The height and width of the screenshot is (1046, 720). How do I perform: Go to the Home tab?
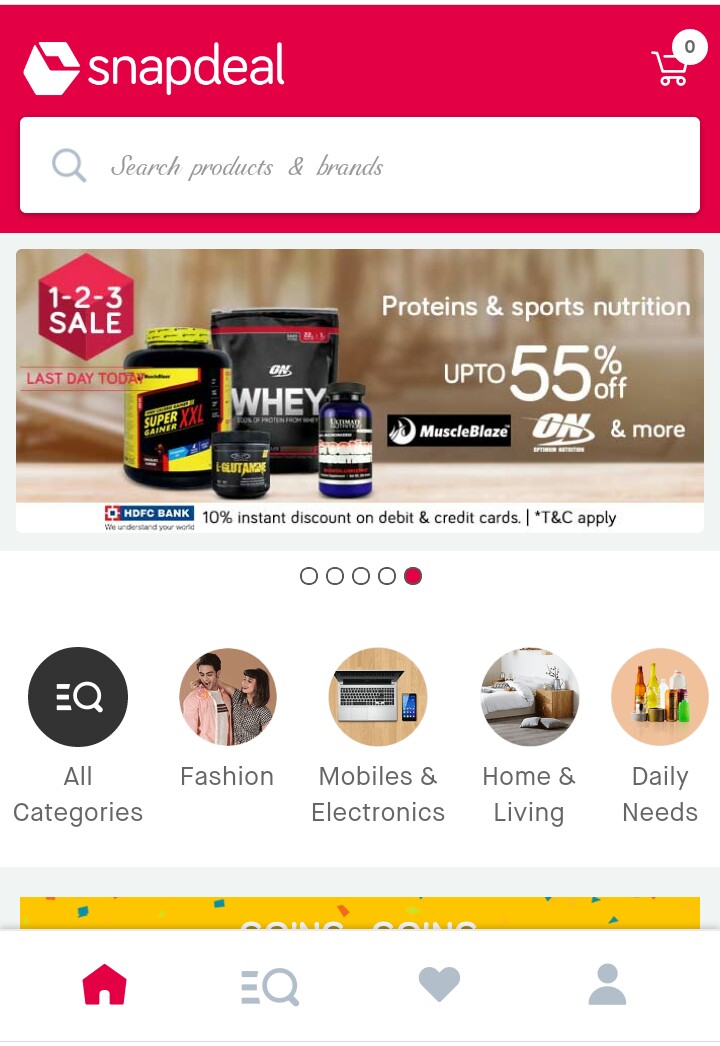coord(105,985)
